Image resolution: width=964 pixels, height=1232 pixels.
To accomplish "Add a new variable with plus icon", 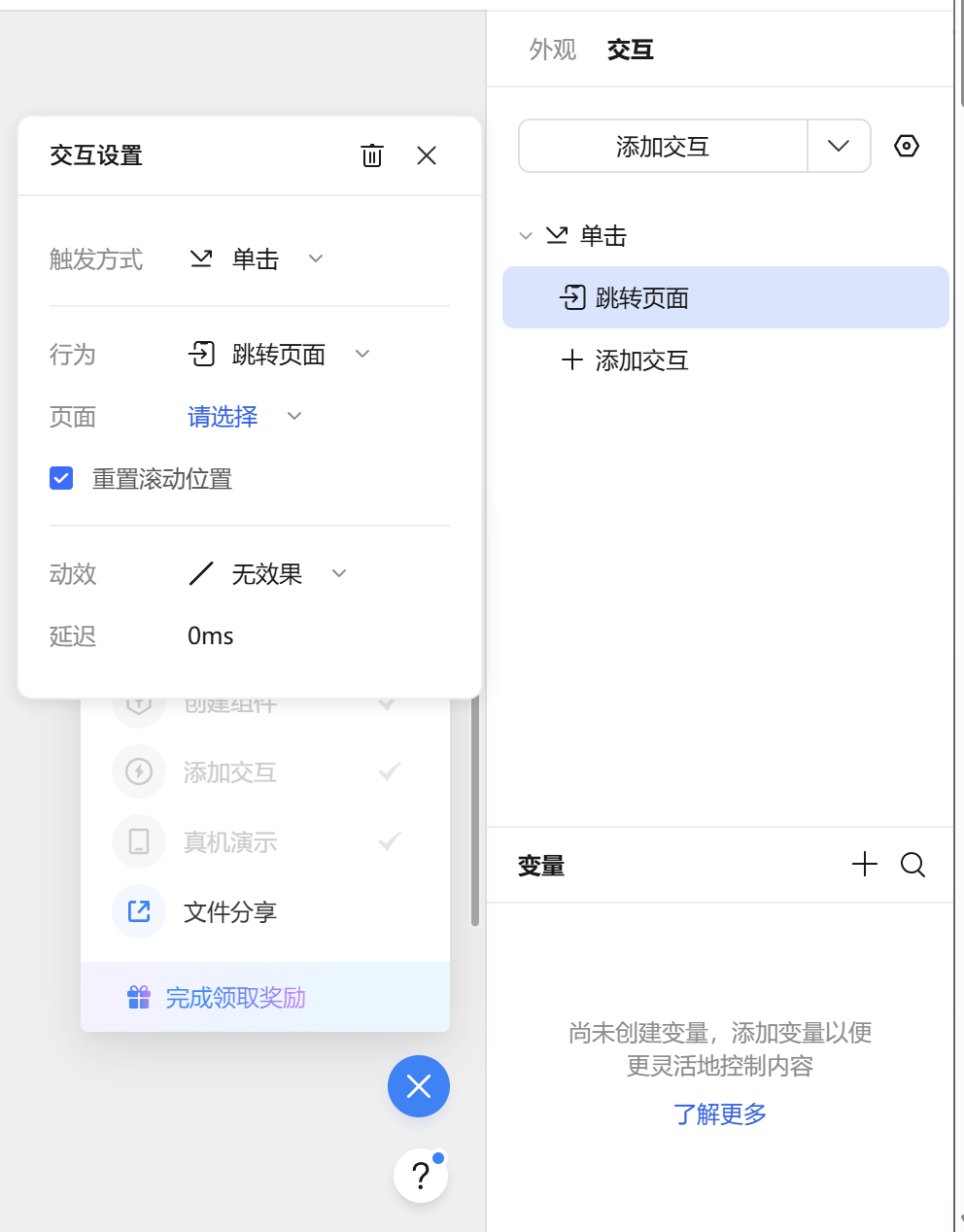I will click(864, 864).
